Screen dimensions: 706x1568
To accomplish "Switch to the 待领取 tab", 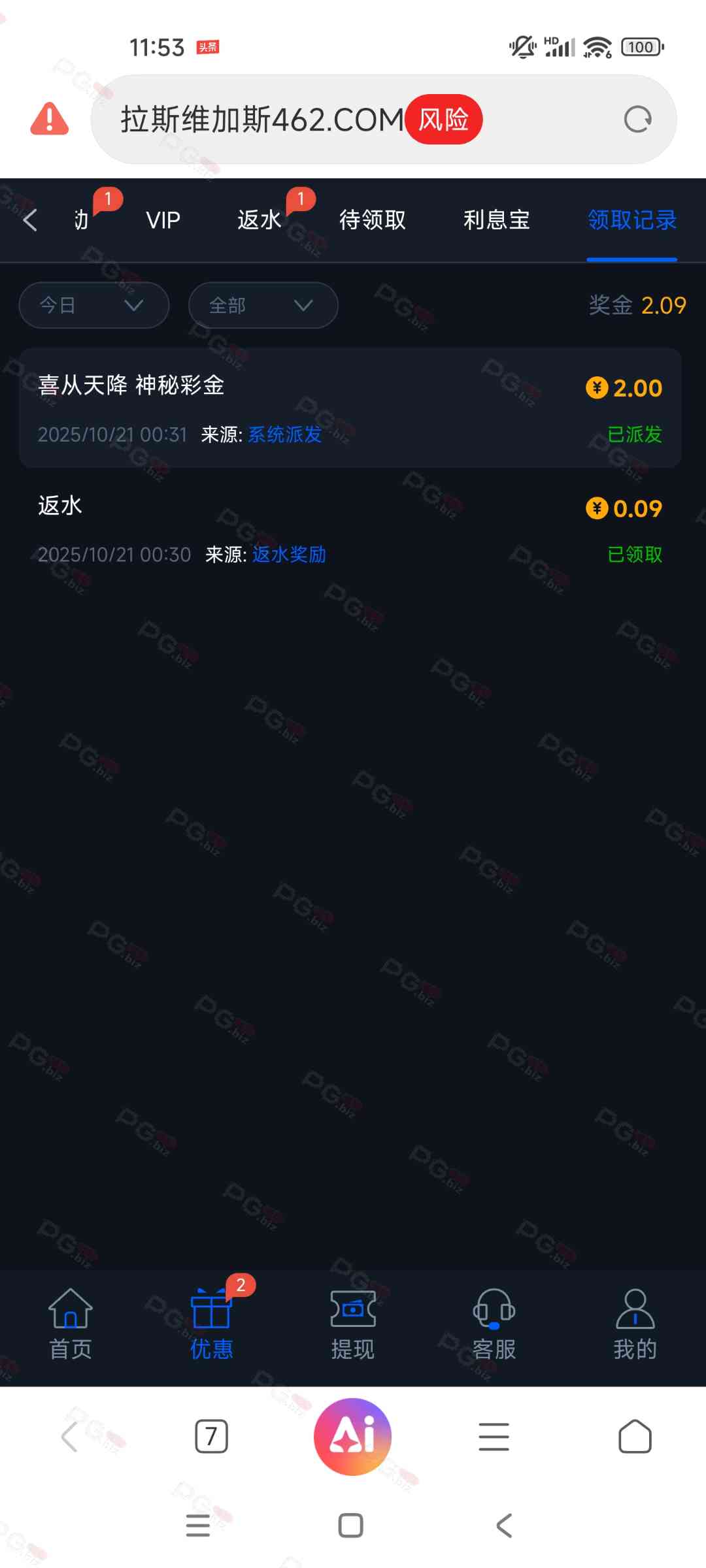I will 373,220.
